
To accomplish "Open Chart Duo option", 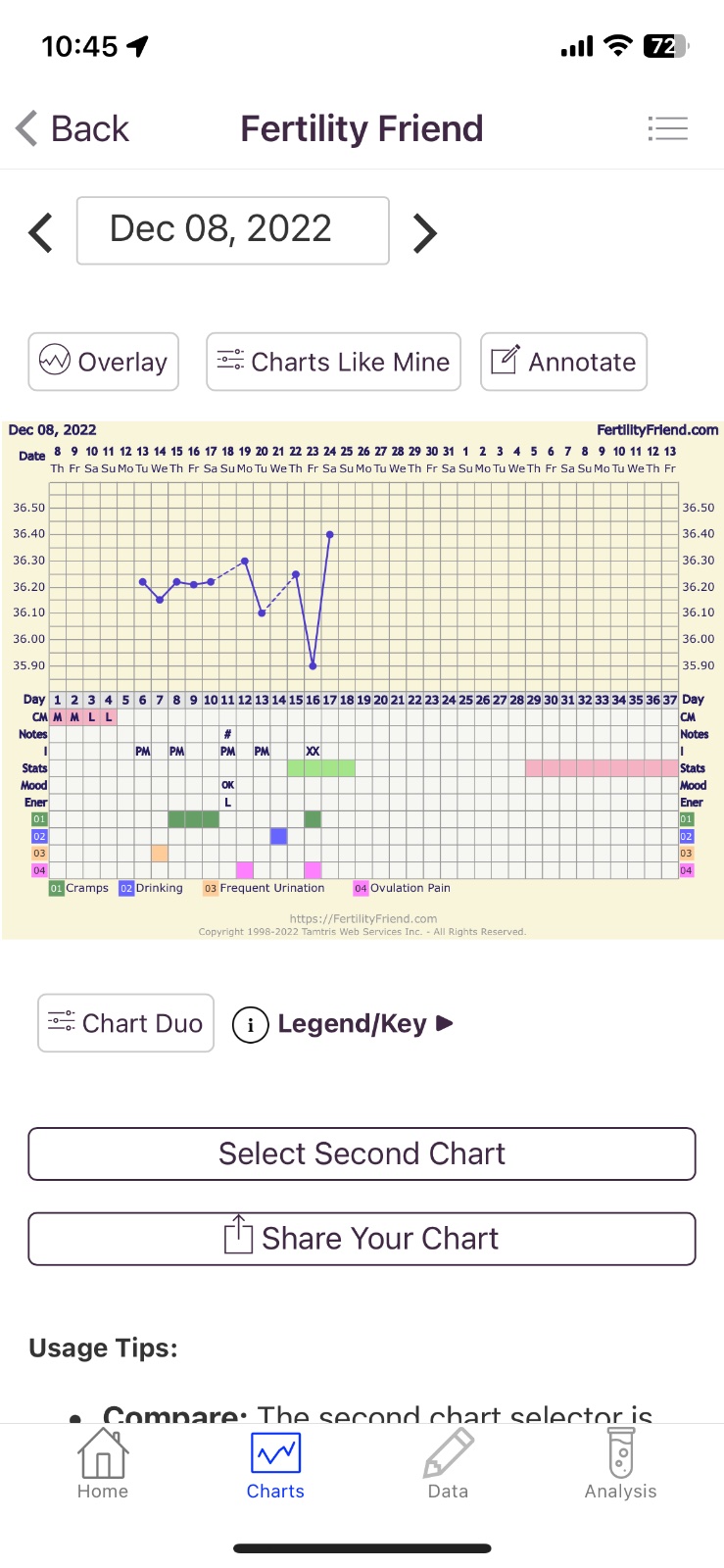I will (126, 1023).
